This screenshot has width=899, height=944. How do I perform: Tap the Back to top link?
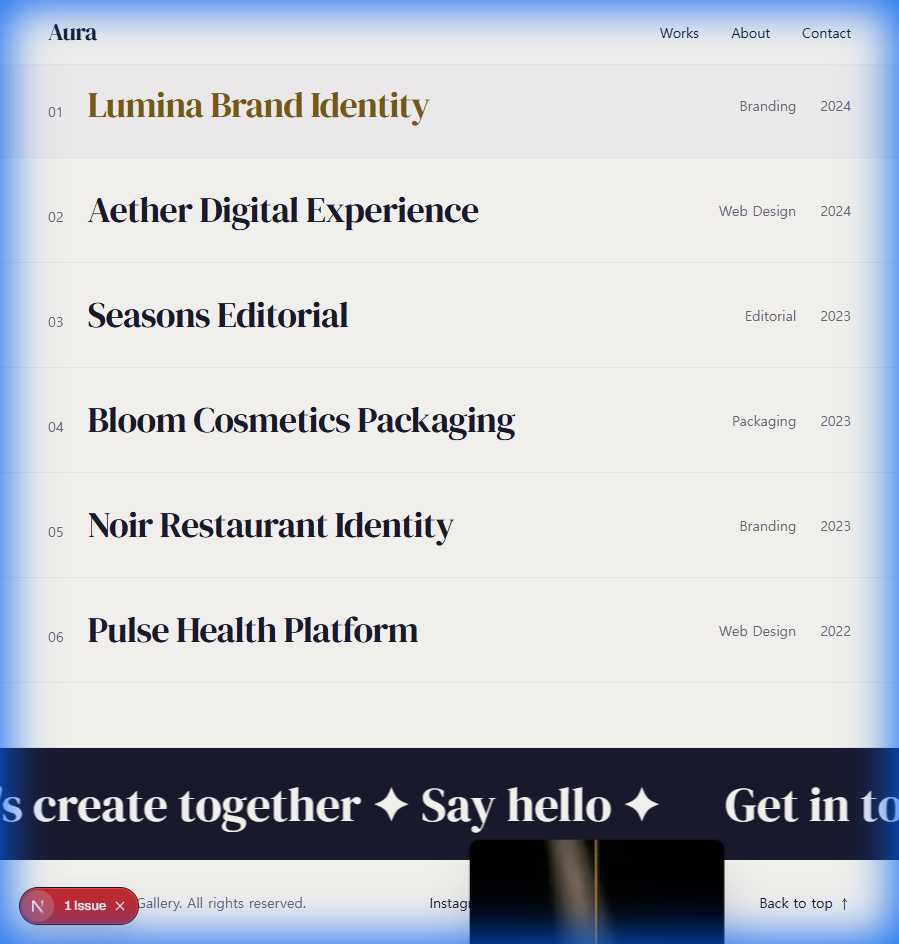(803, 903)
